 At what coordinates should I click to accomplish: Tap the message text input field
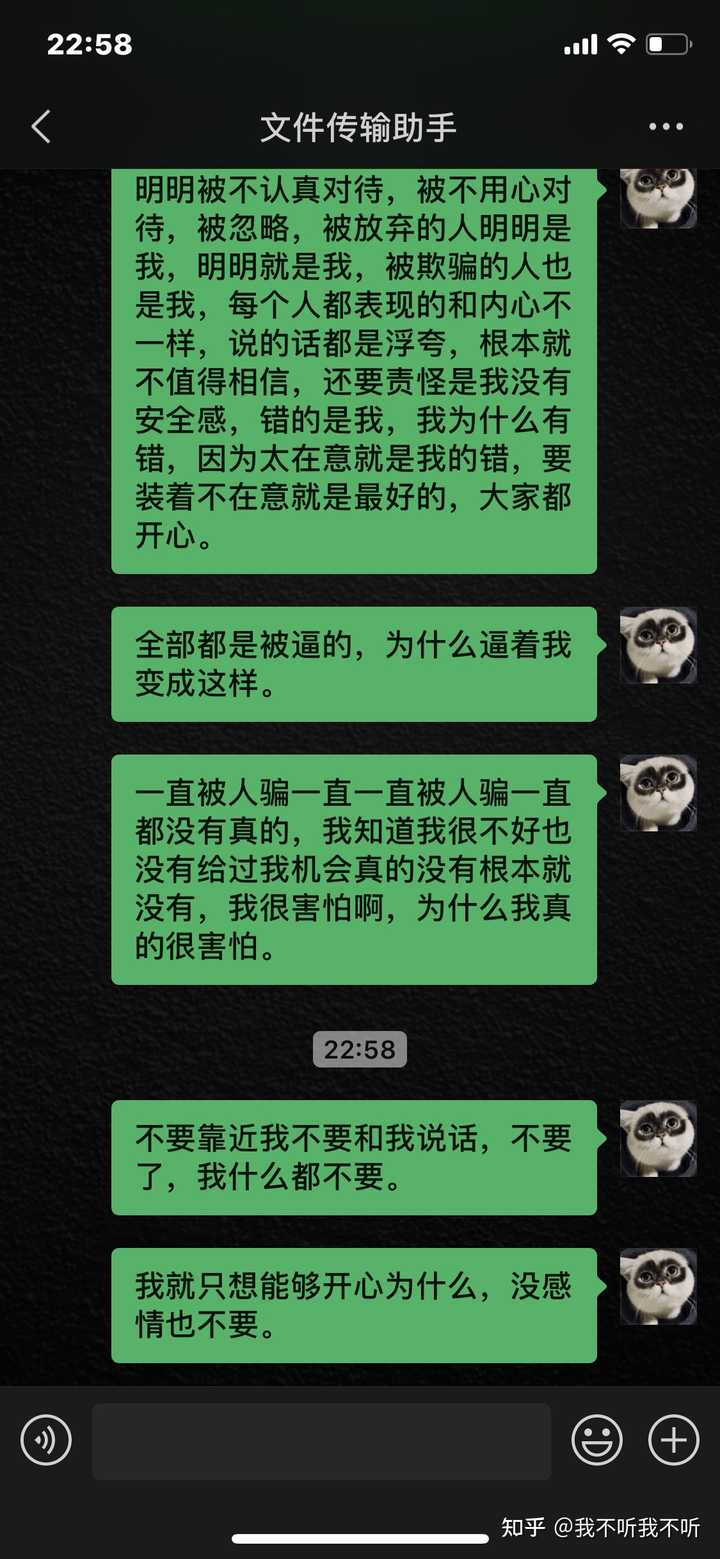tap(320, 1440)
